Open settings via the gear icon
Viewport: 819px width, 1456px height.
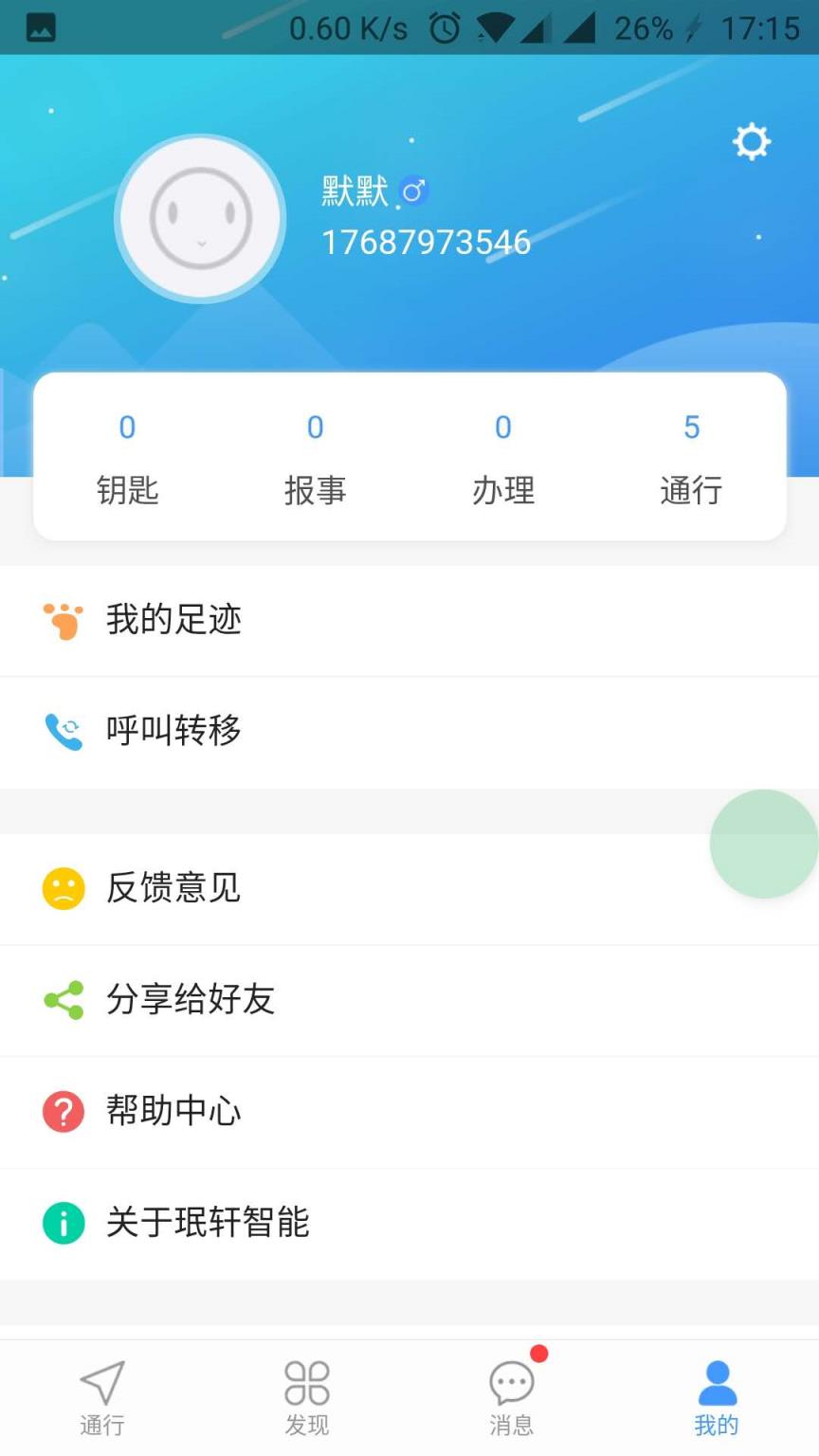751,142
